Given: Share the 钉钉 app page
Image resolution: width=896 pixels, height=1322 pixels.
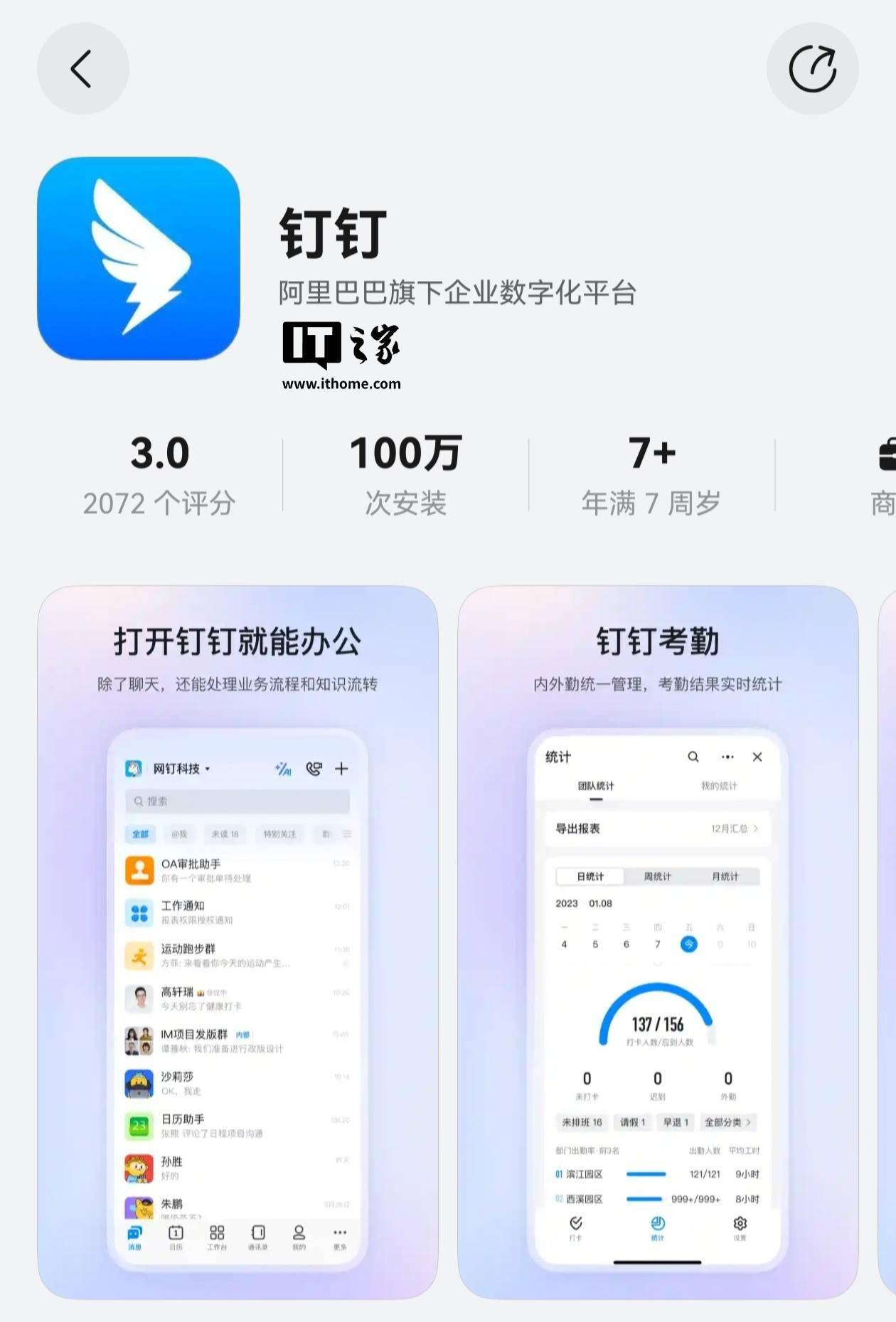Looking at the screenshot, I should [812, 69].
